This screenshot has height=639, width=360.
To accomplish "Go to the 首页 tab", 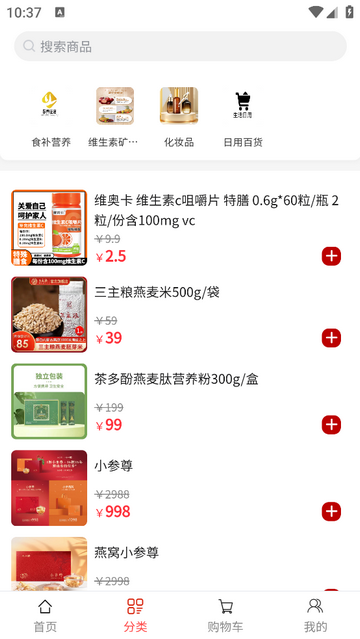I will click(x=45, y=615).
